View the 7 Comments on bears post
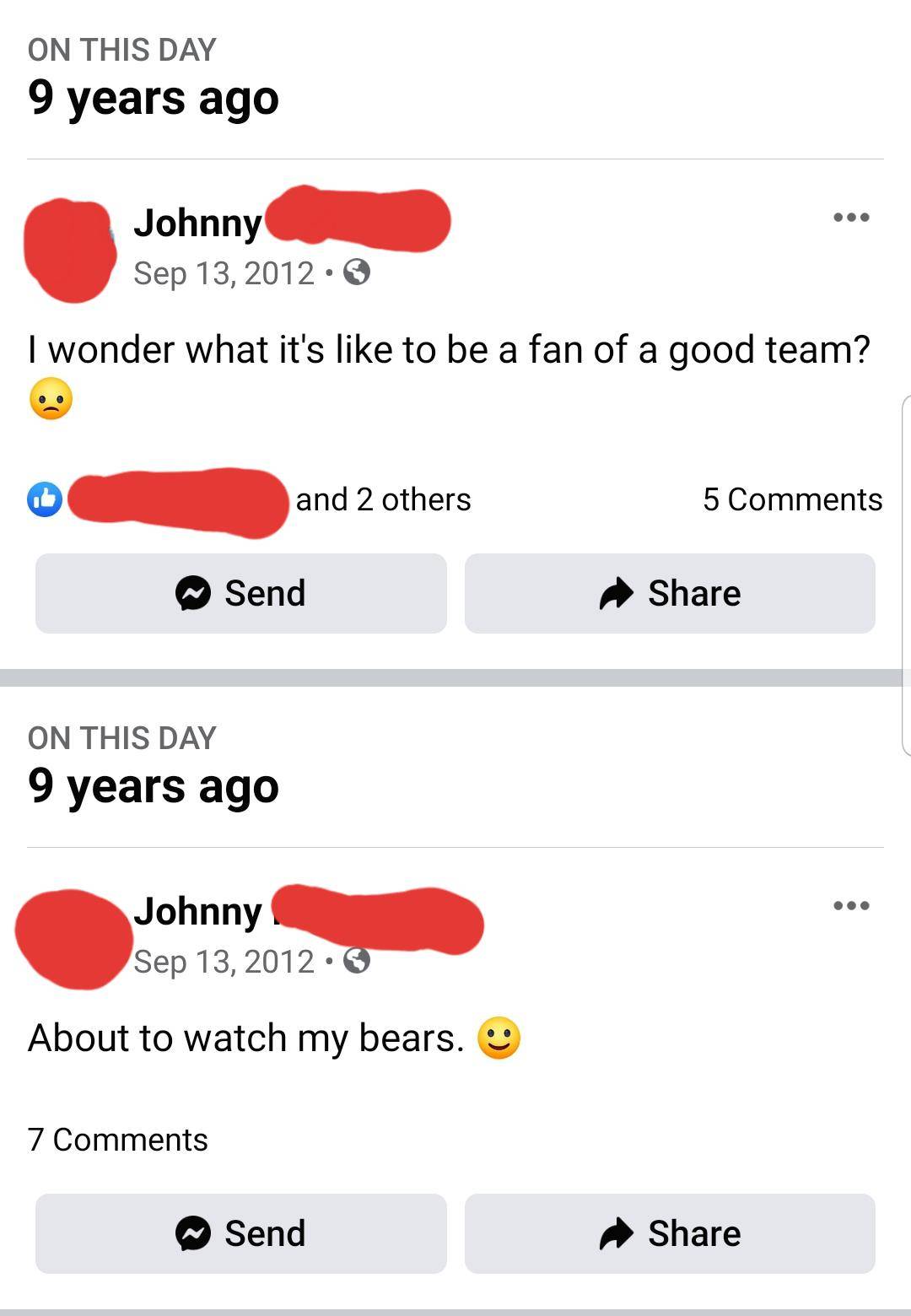Screen dimensions: 911x1316 (x=117, y=1140)
